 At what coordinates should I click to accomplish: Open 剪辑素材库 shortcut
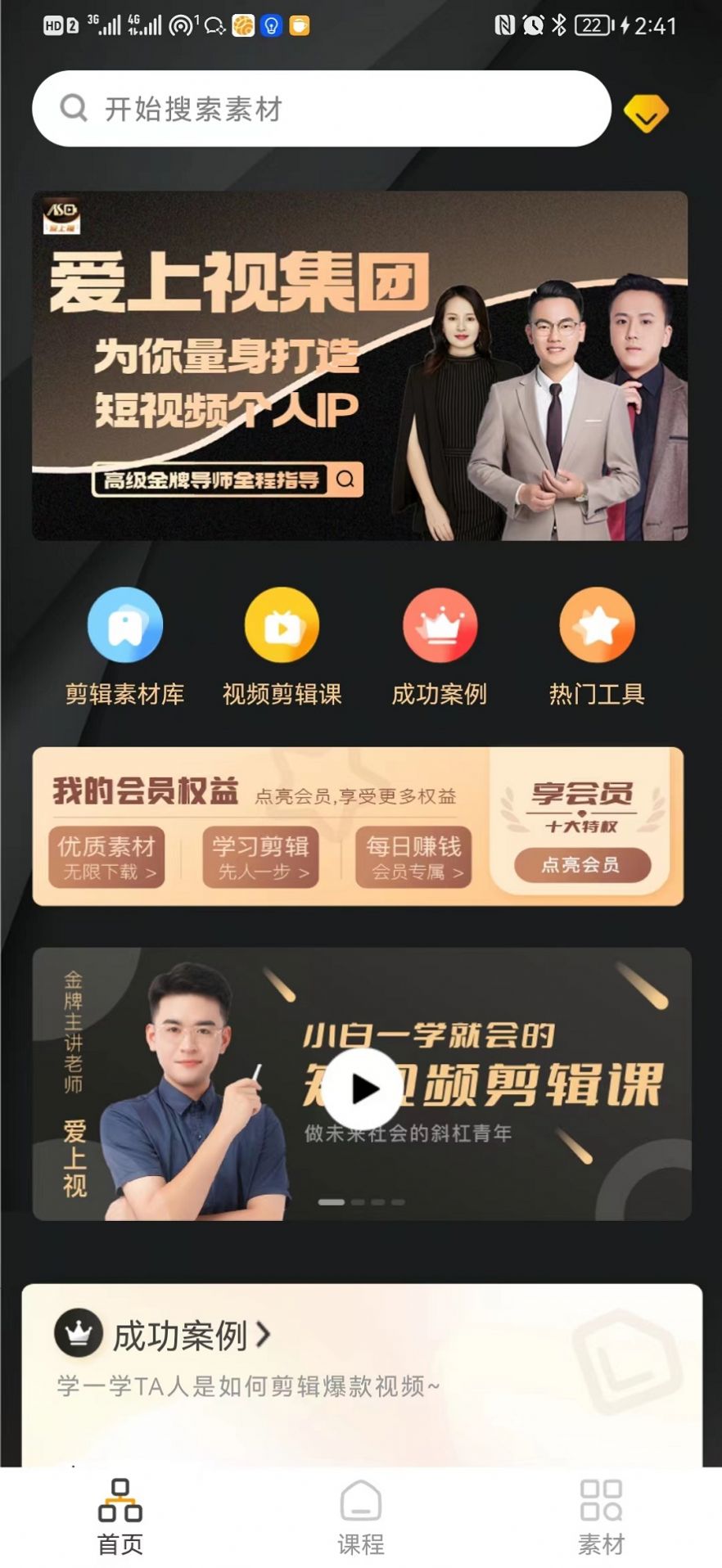tap(125, 646)
